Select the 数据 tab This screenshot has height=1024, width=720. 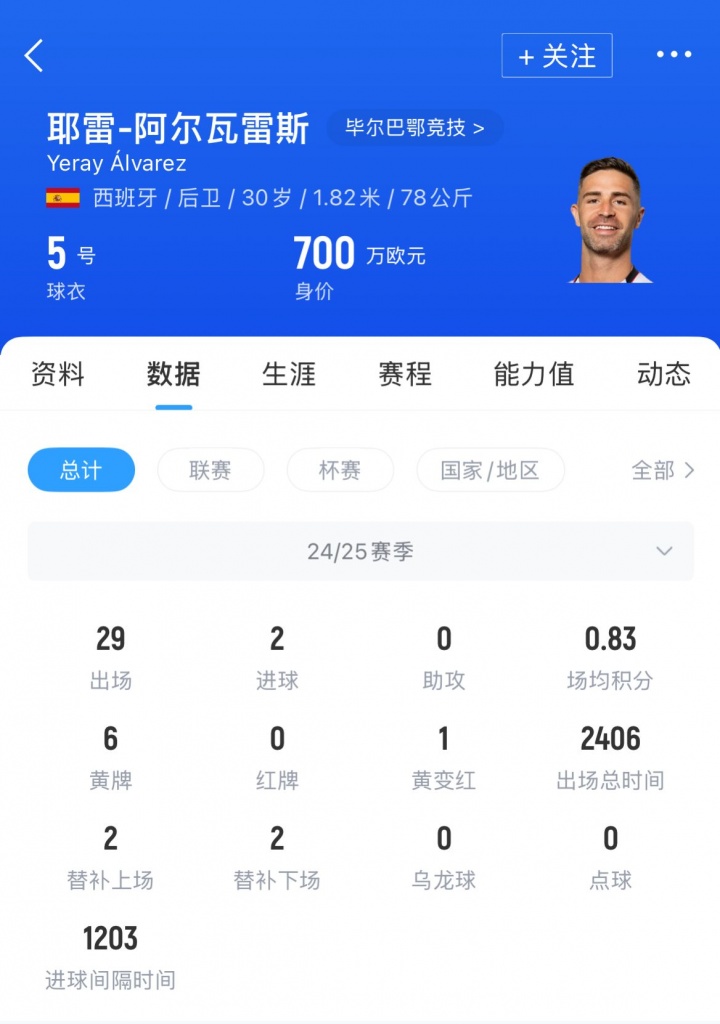173,374
